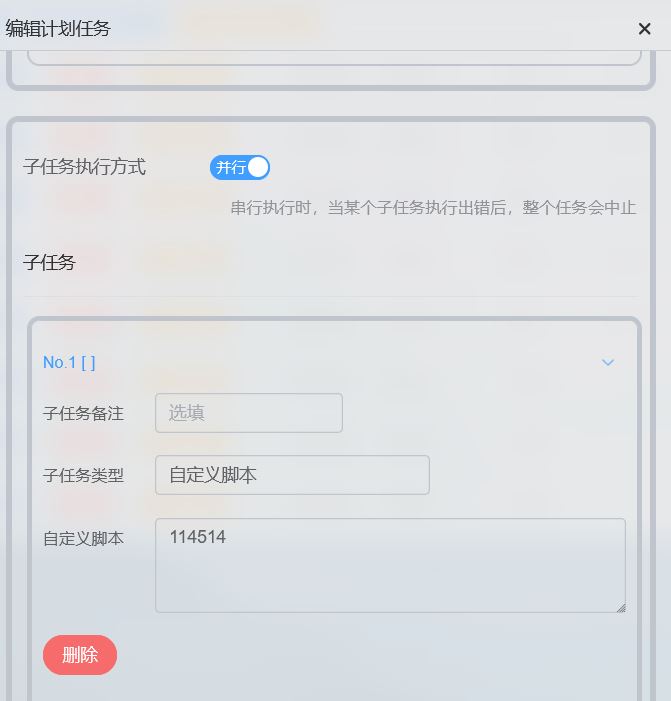Tap the 子任务备注 input field
Image resolution: width=671 pixels, height=701 pixels.
pyautogui.click(x=248, y=413)
